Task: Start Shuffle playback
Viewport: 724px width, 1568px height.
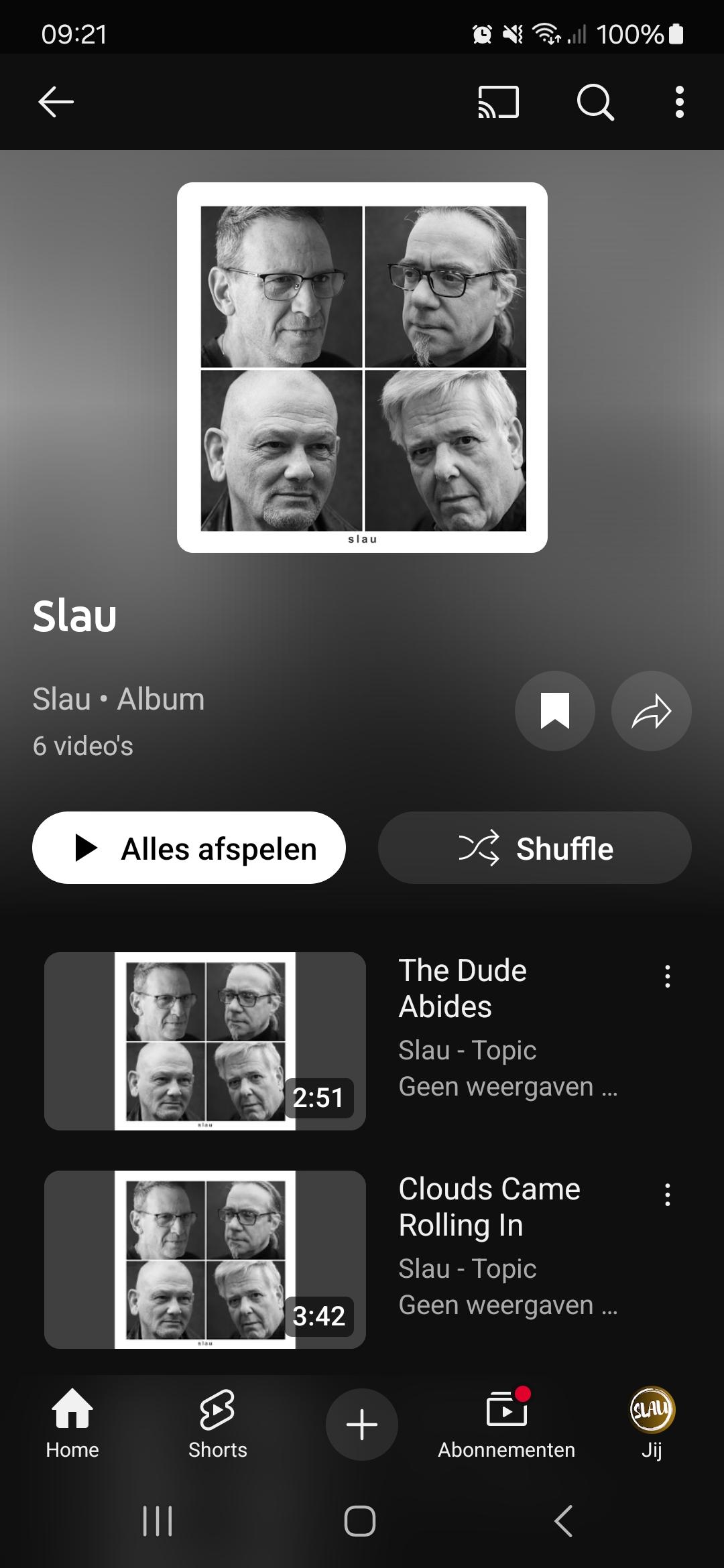Action: pos(535,848)
